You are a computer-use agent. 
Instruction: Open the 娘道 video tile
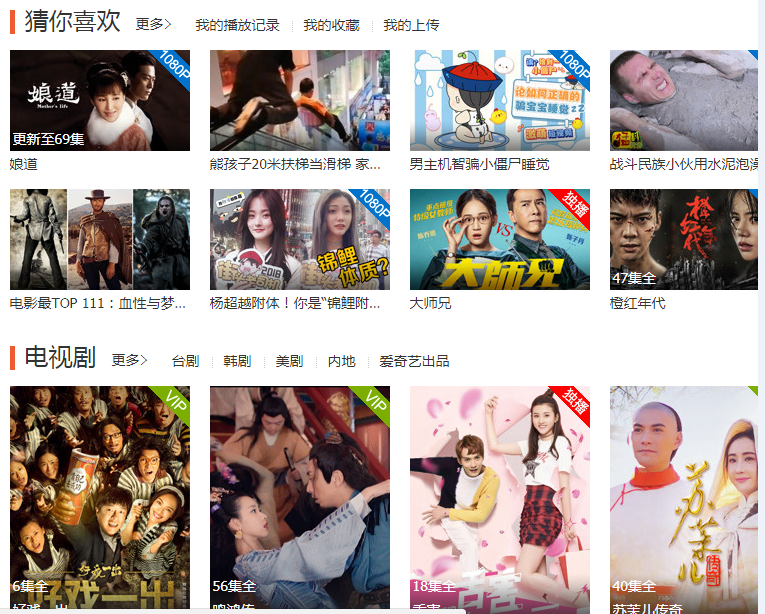point(100,101)
